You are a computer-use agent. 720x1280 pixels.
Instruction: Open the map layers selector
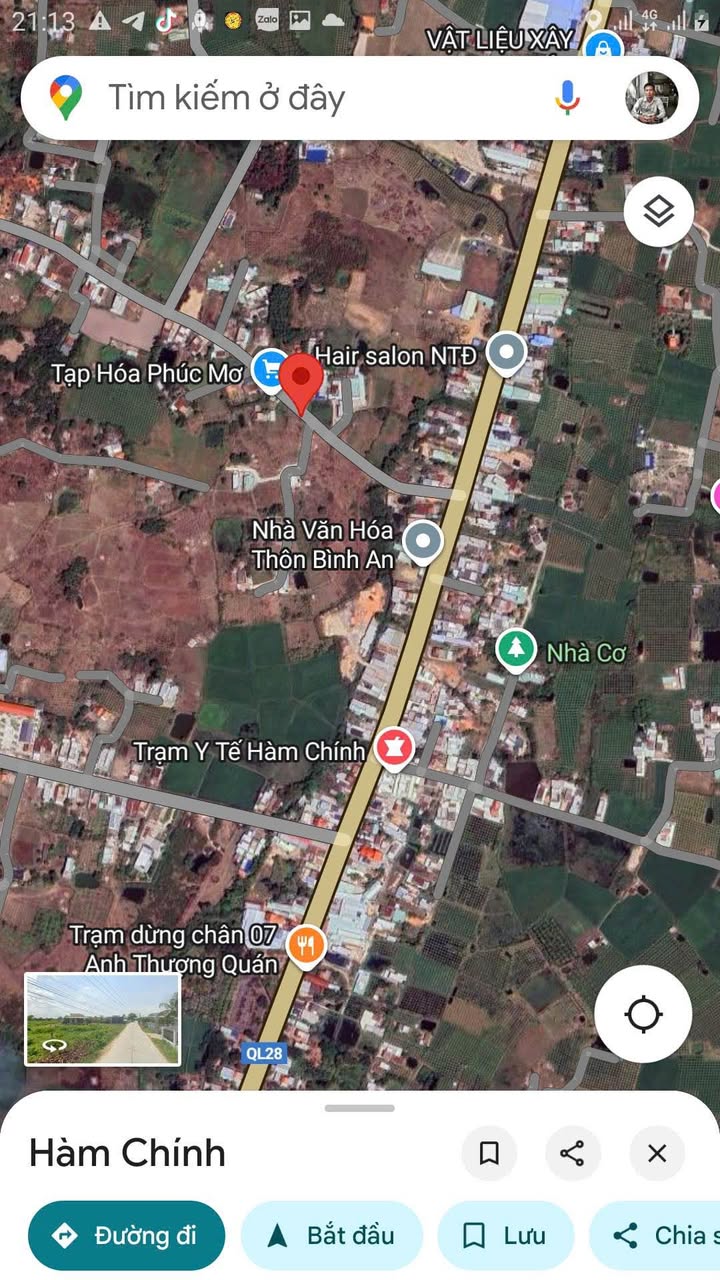coord(658,211)
